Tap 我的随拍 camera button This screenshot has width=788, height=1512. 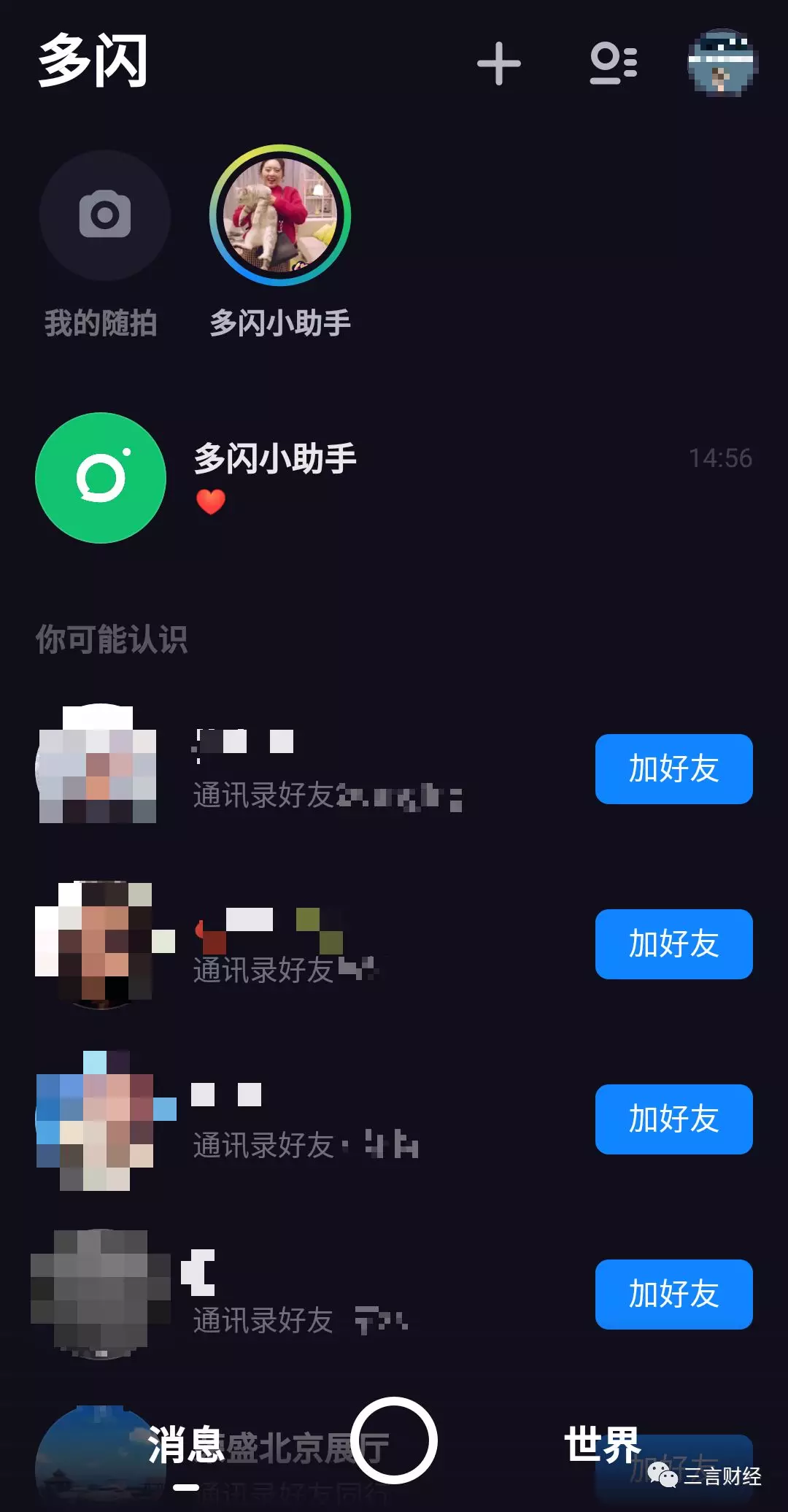tap(104, 215)
